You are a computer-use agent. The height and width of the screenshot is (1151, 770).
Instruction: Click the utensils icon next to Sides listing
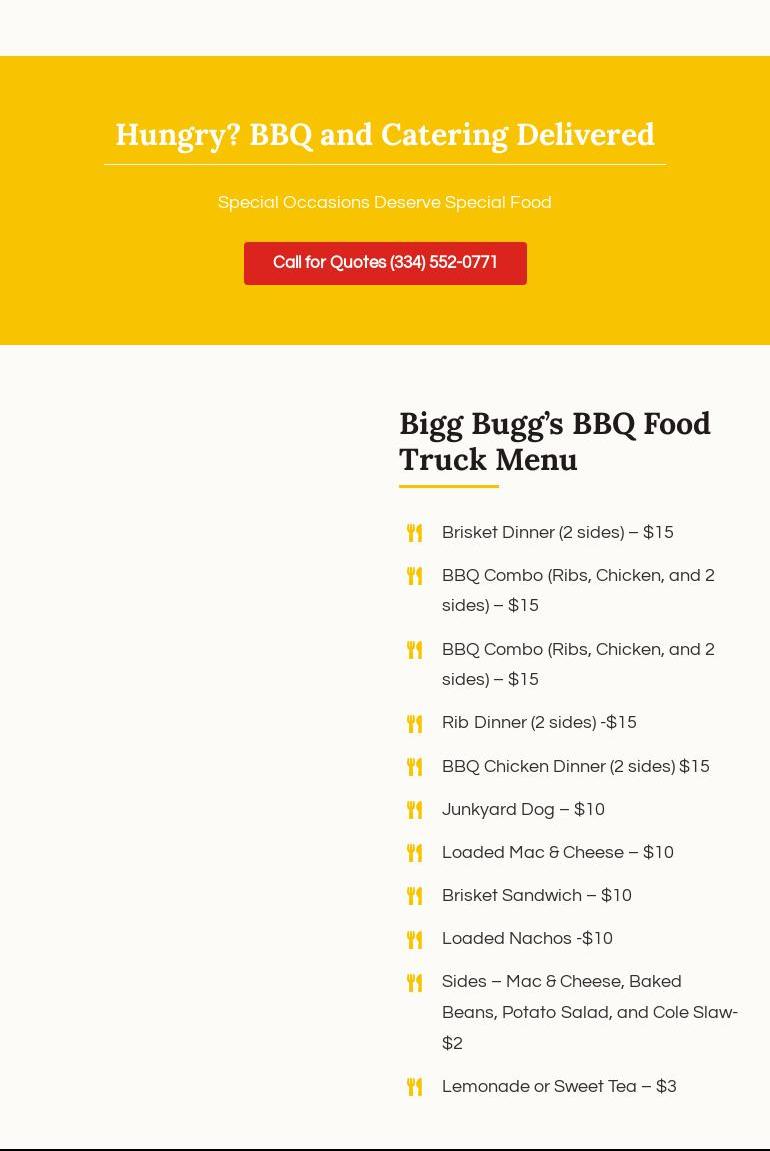click(414, 982)
